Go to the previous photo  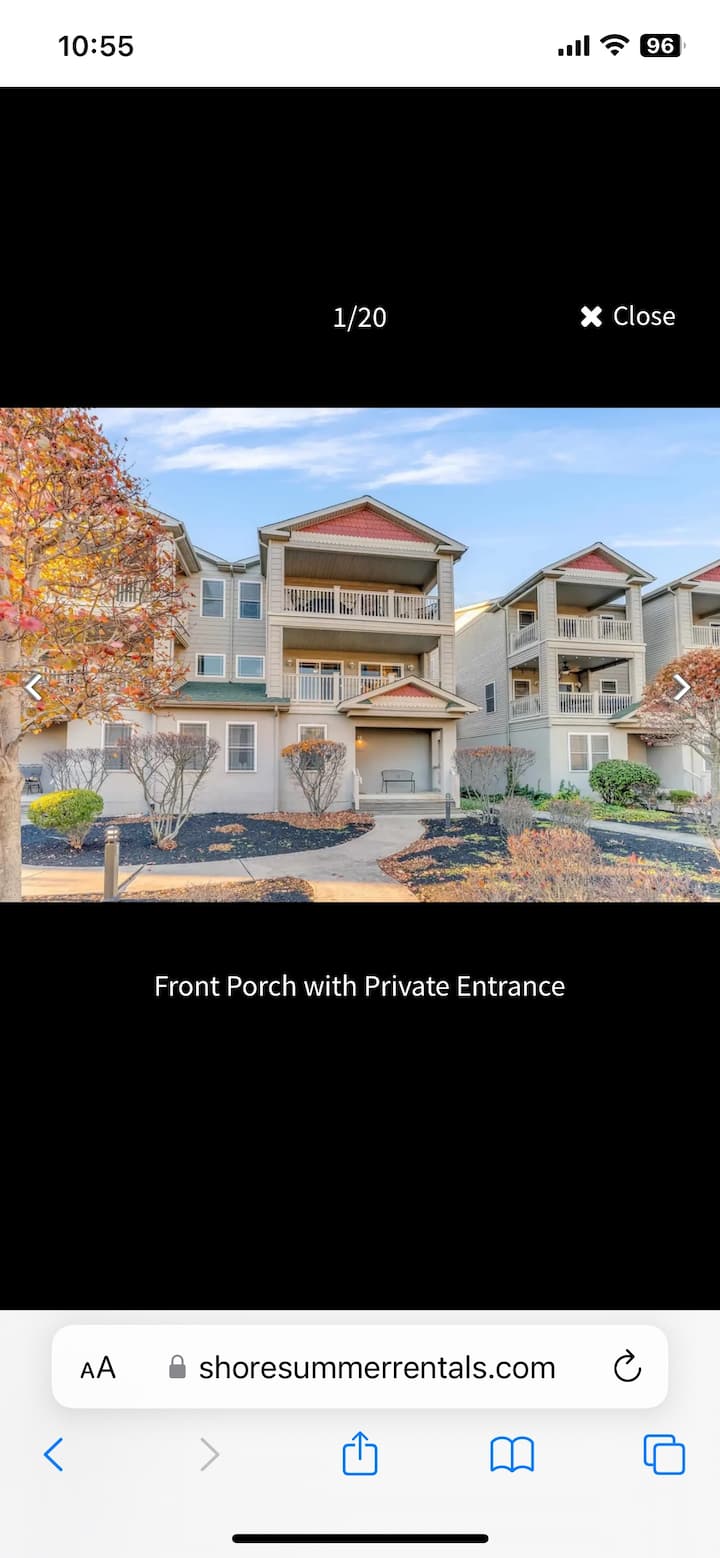[33, 687]
